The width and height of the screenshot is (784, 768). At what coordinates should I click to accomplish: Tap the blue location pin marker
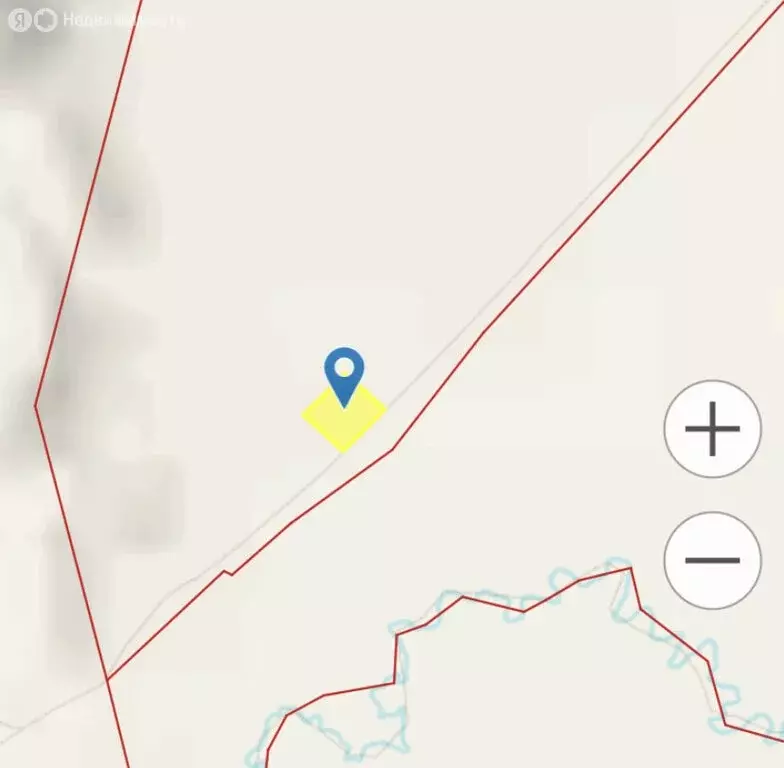point(344,372)
